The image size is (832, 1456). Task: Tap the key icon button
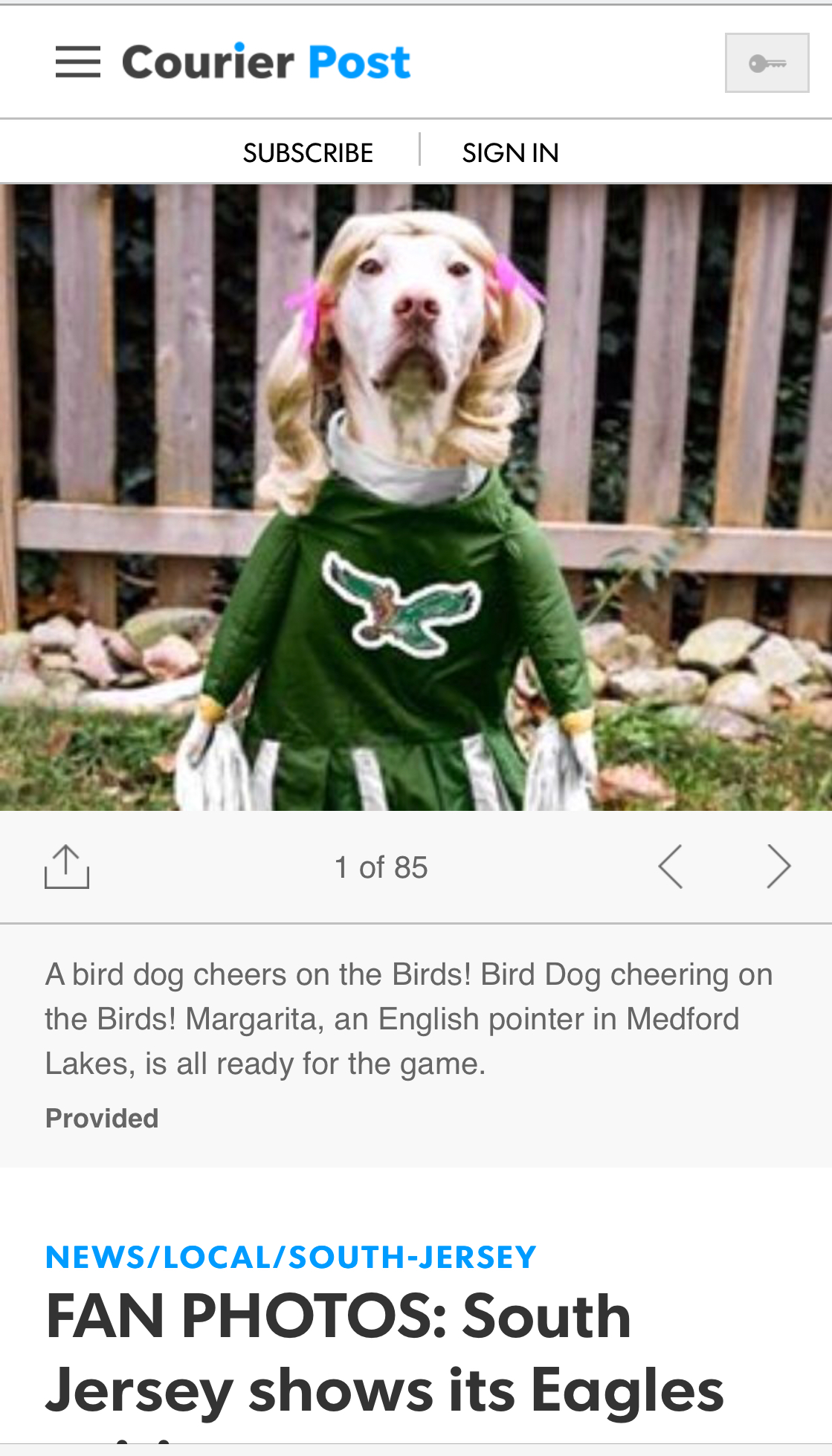(x=767, y=63)
